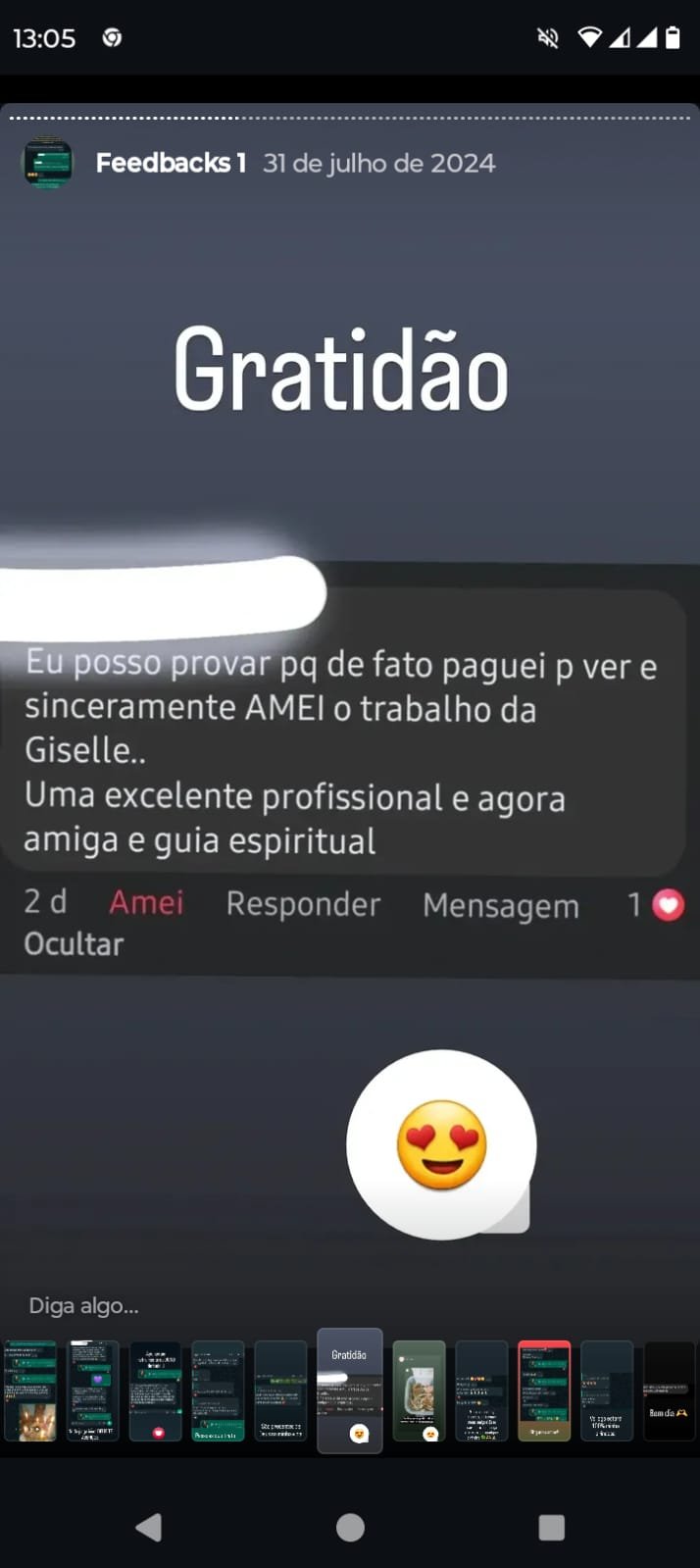Select the currently highlighted 'Gratidão' thumbnail
This screenshot has height=1568, width=700.
[x=350, y=1391]
